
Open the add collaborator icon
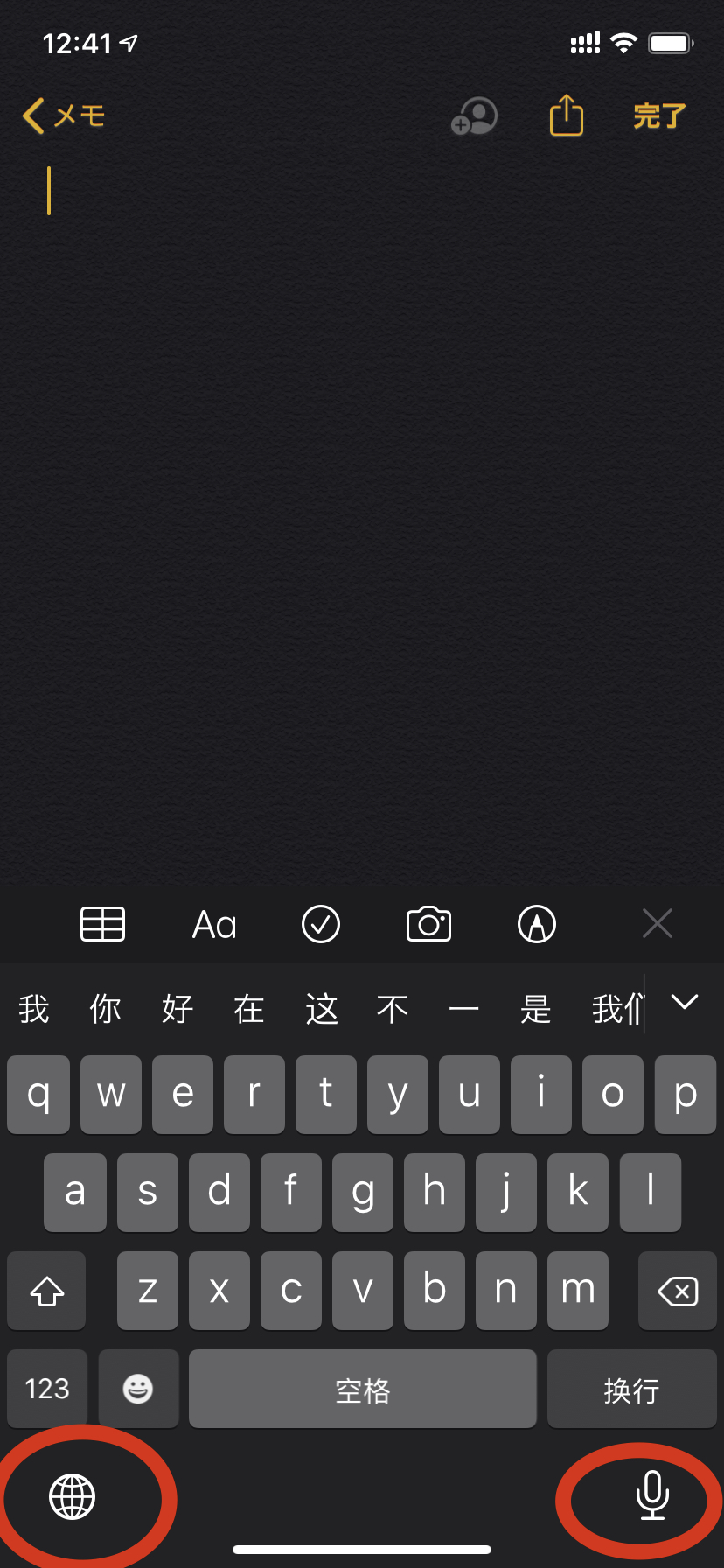click(x=474, y=115)
